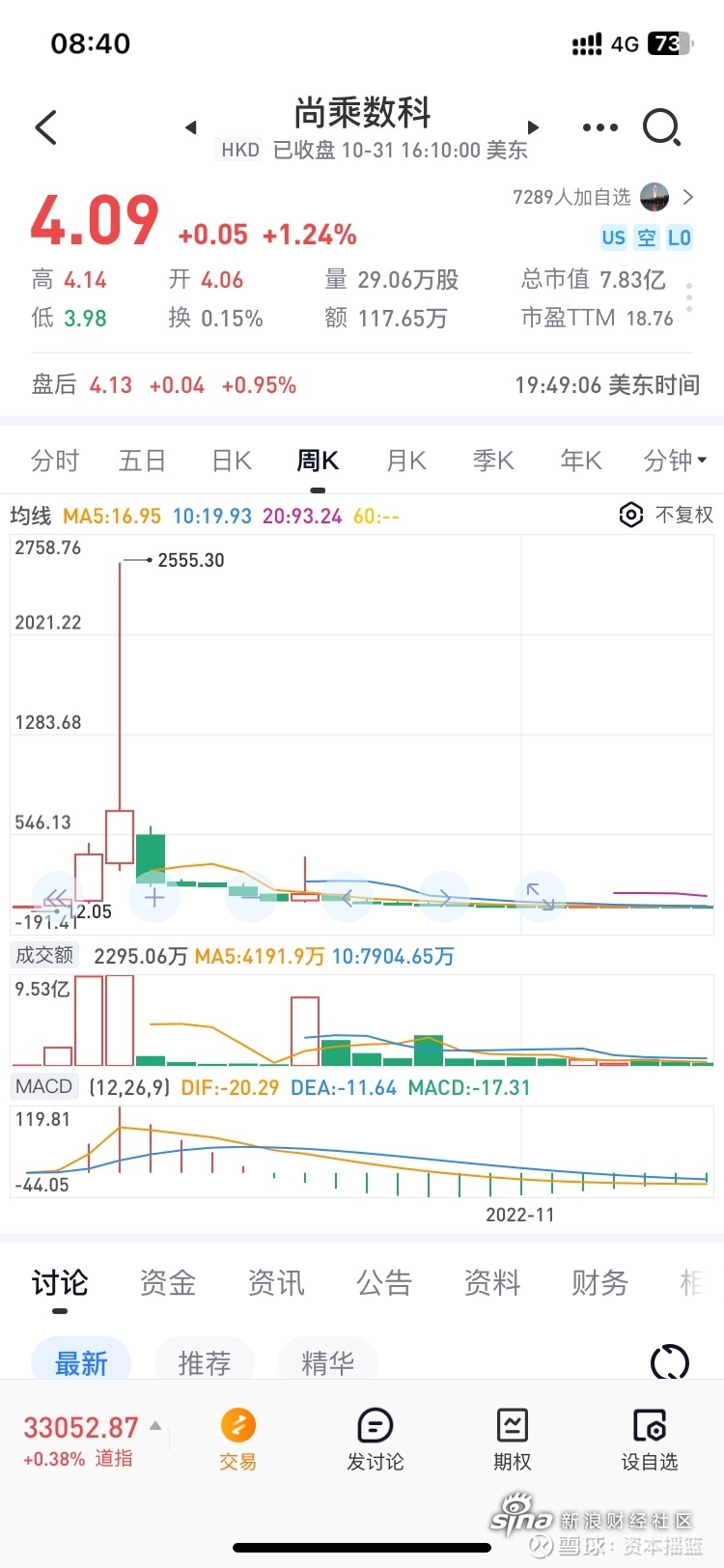Open the 分钟 interval dropdown
The height and width of the screenshot is (1568, 724).
(x=675, y=461)
